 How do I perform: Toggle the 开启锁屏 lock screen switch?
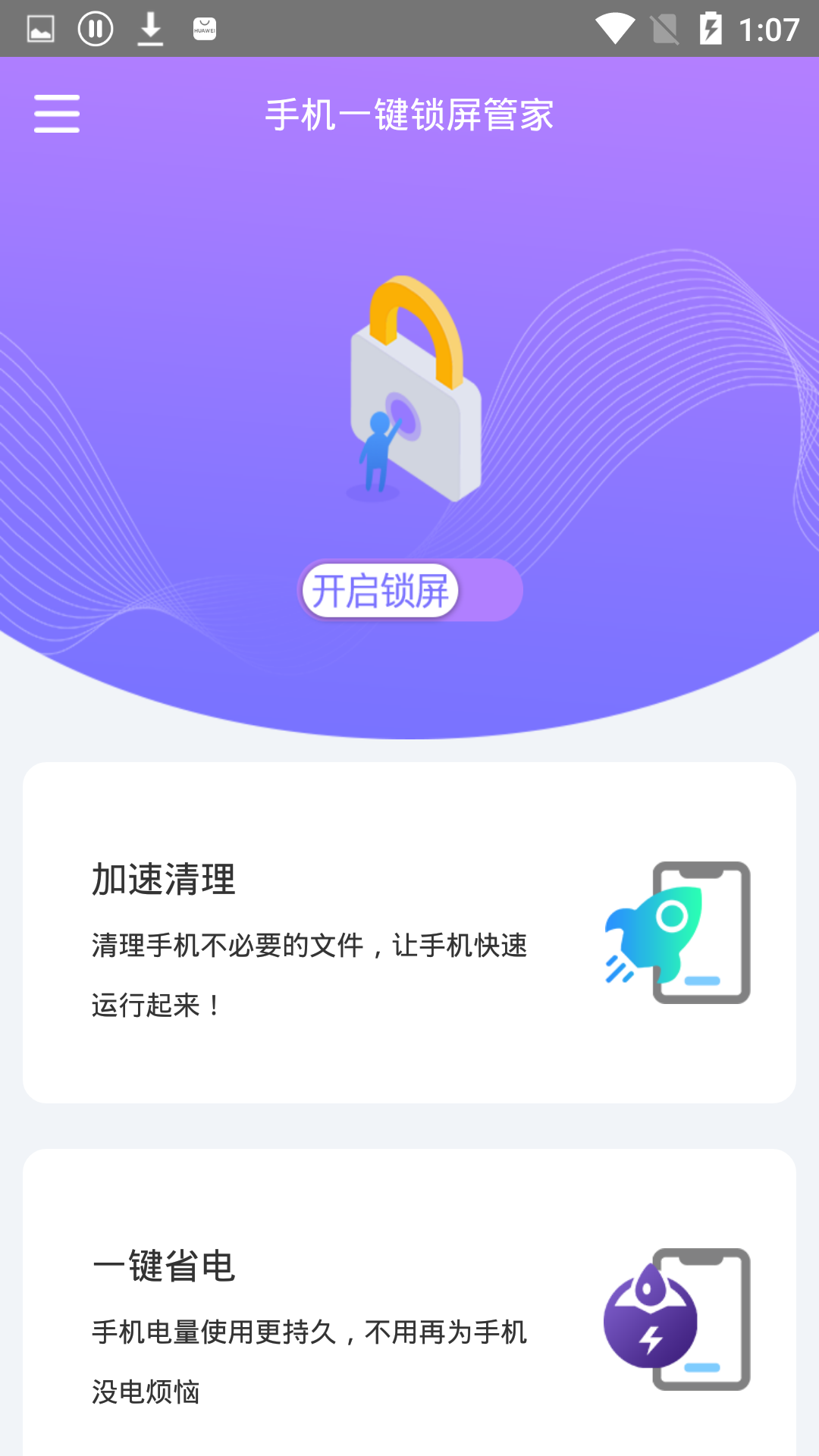click(409, 590)
